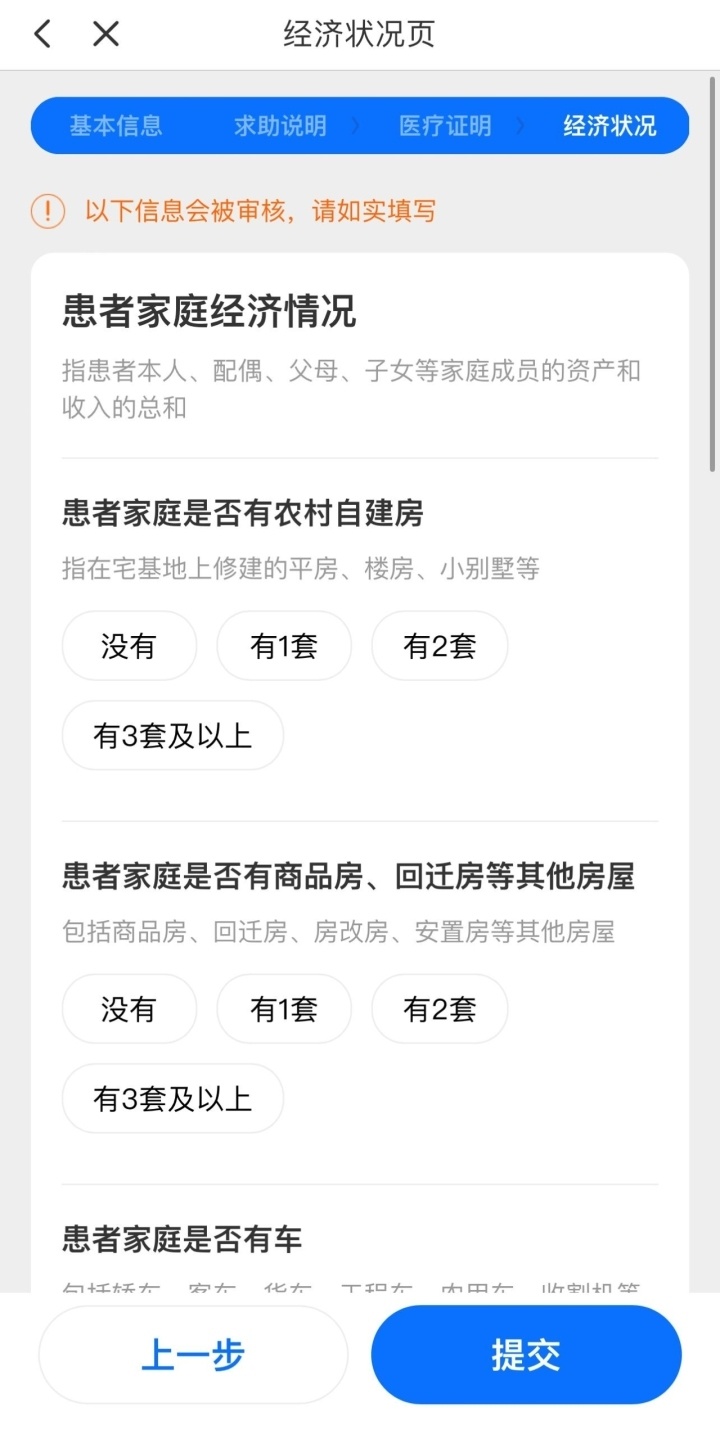This screenshot has width=720, height=1443.
Task: Jump to the 求助说明 step
Action: tap(280, 126)
